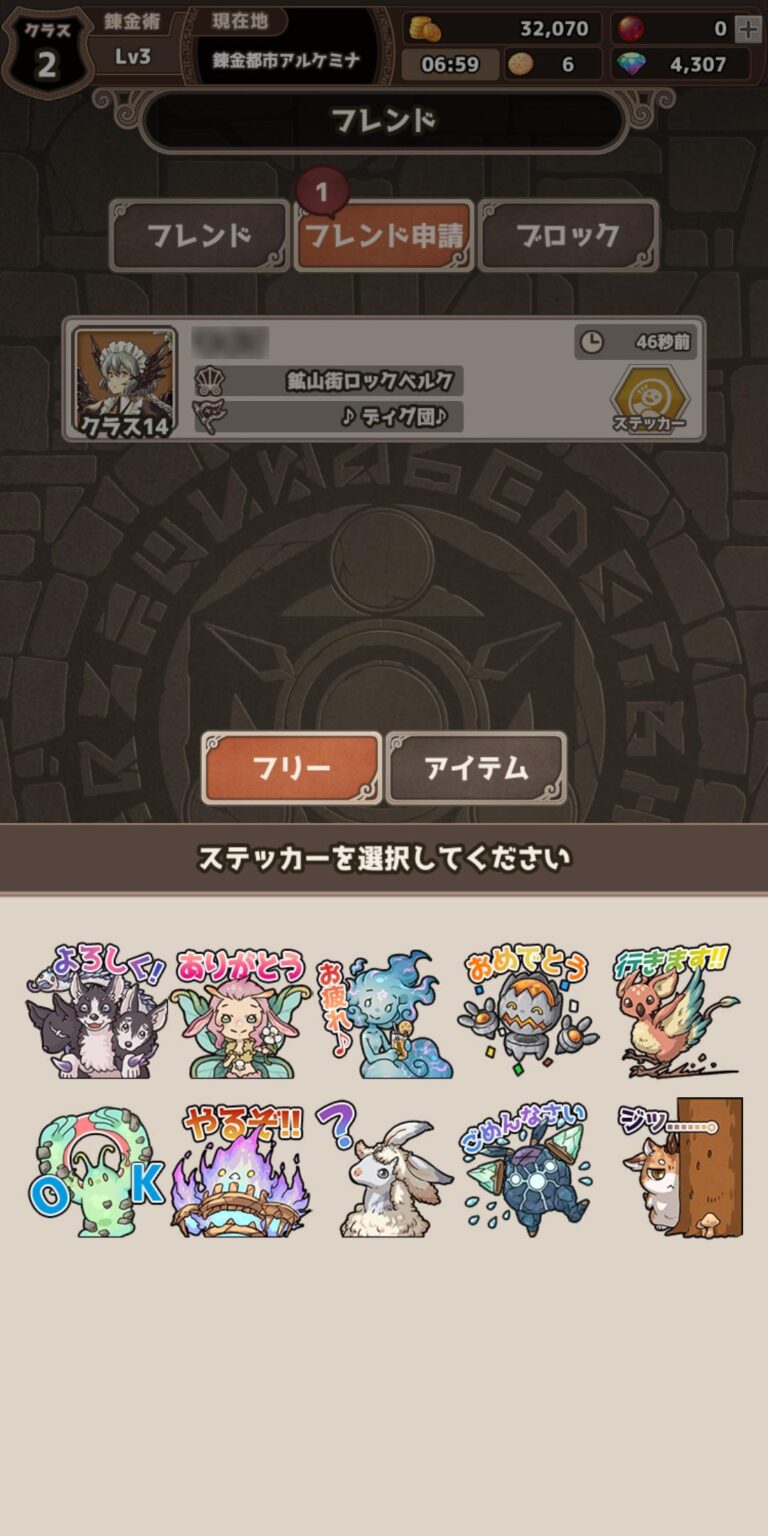Select the question mark goat sticker
The height and width of the screenshot is (1536, 768).
pyautogui.click(x=385, y=1170)
